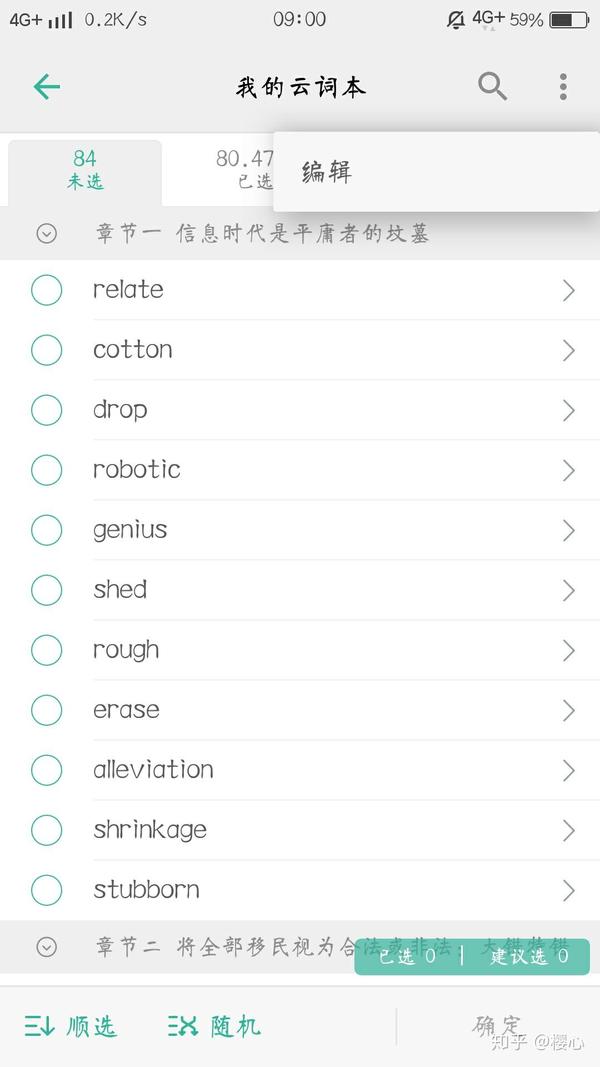Image resolution: width=600 pixels, height=1067 pixels.
Task: Collapse chapter one section header
Action: tap(46, 234)
